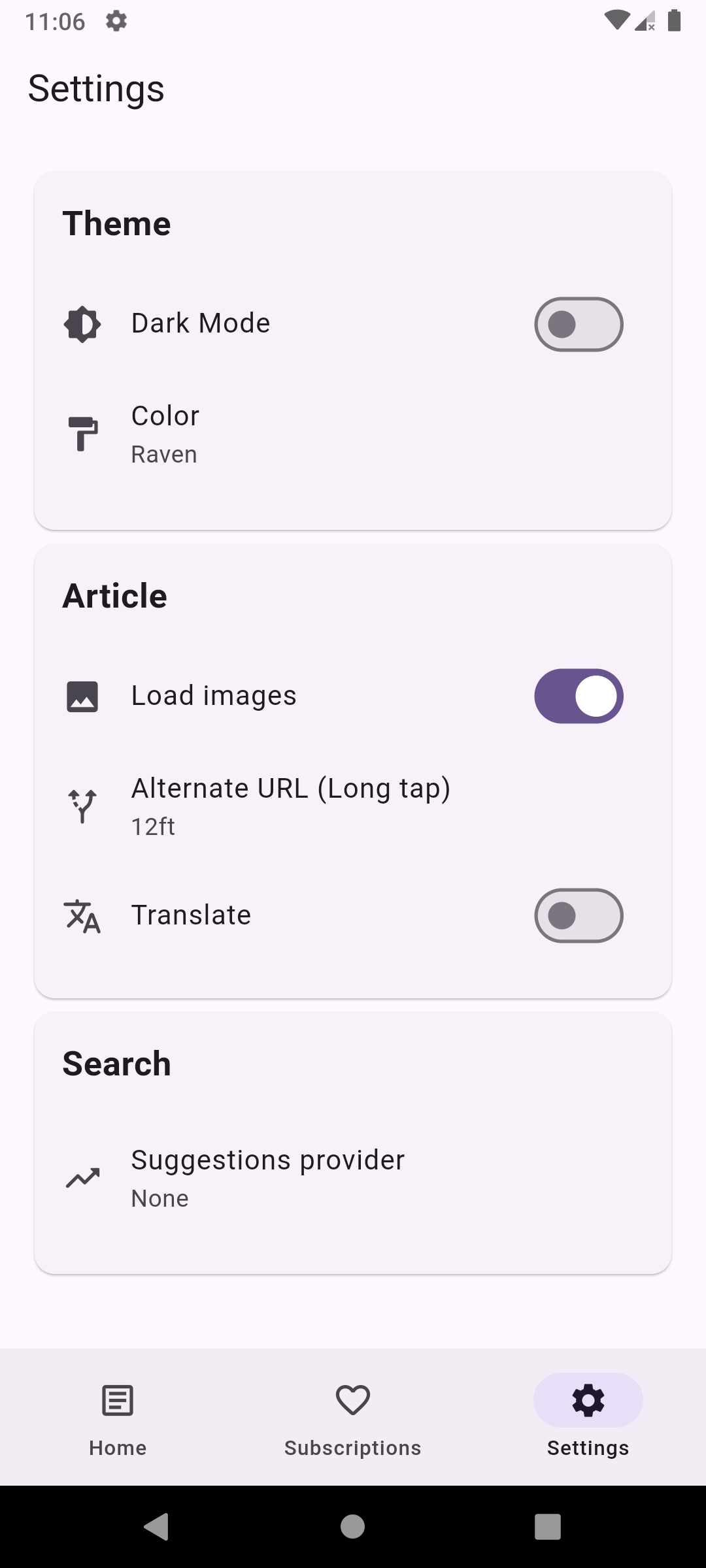
Task: Tap the system back button
Action: 157,1527
